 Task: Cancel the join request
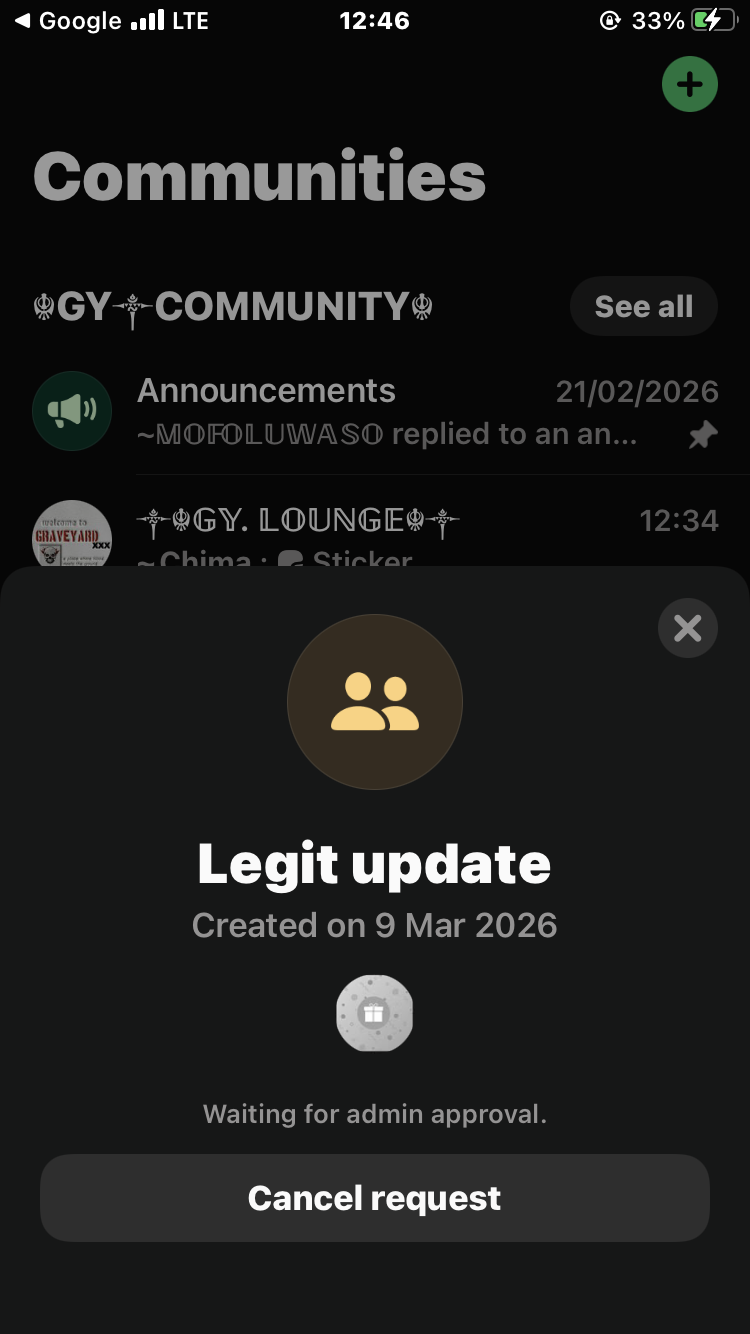point(374,1198)
